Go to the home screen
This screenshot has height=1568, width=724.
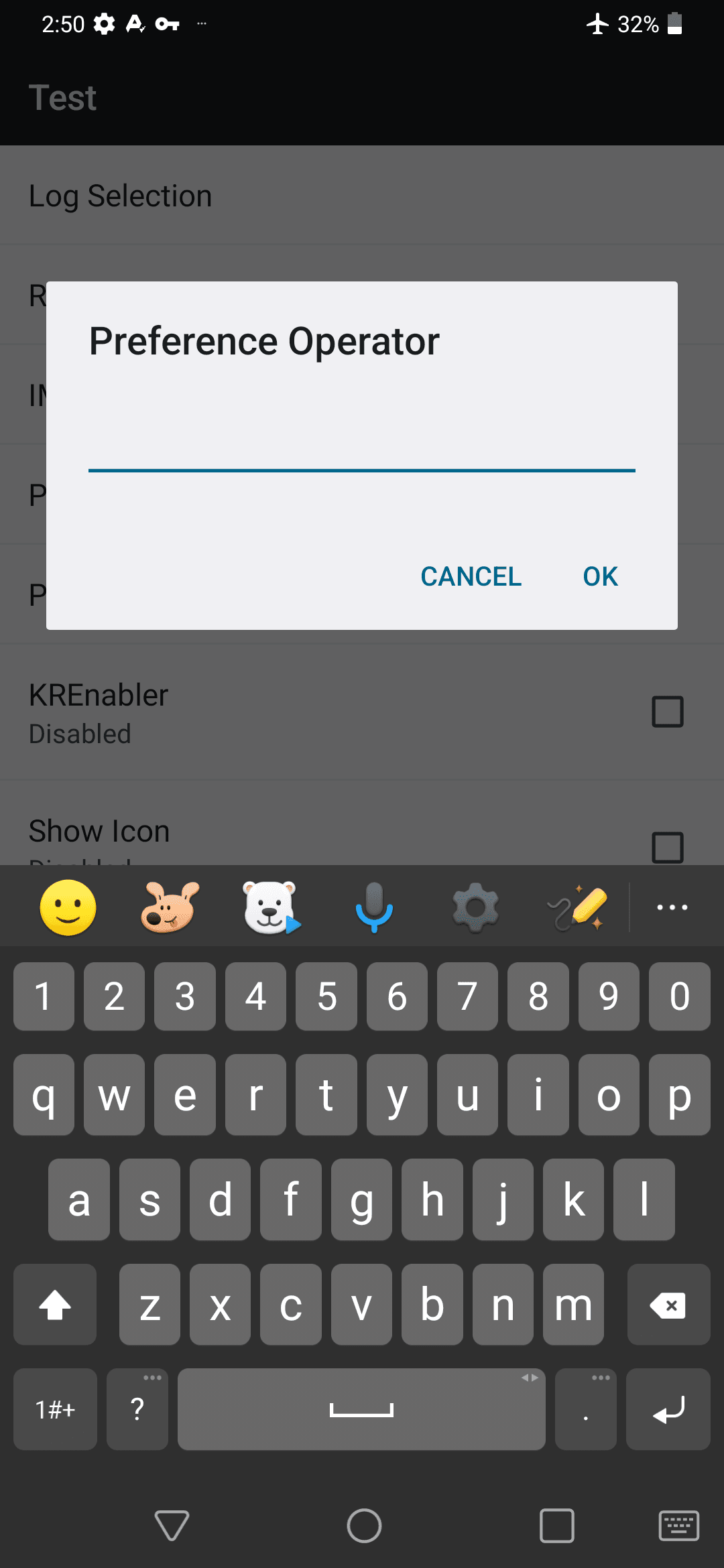[x=364, y=1526]
